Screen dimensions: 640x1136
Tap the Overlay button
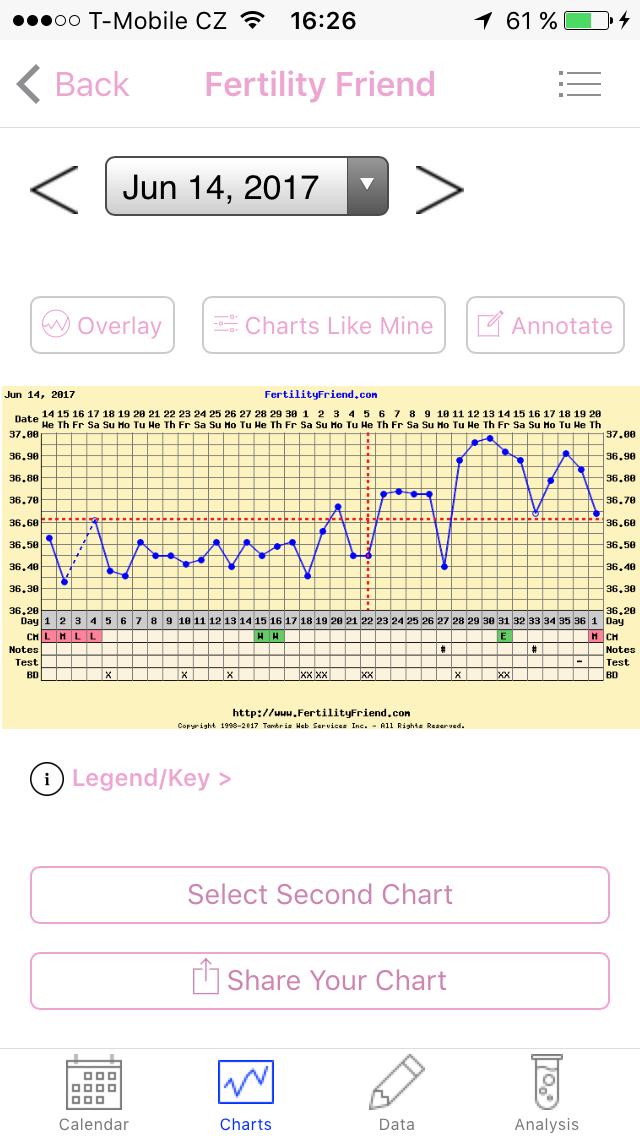pos(102,325)
